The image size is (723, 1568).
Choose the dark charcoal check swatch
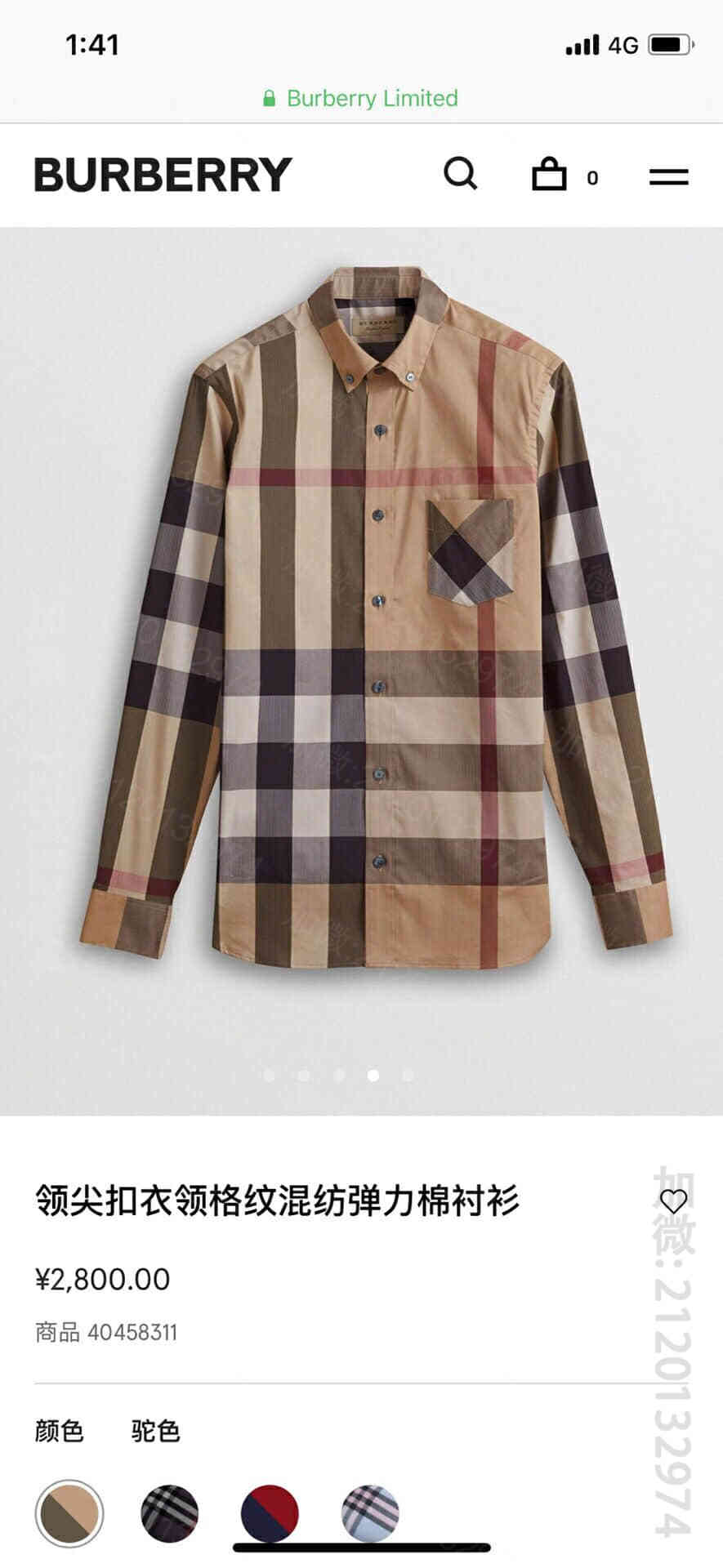(170, 1513)
